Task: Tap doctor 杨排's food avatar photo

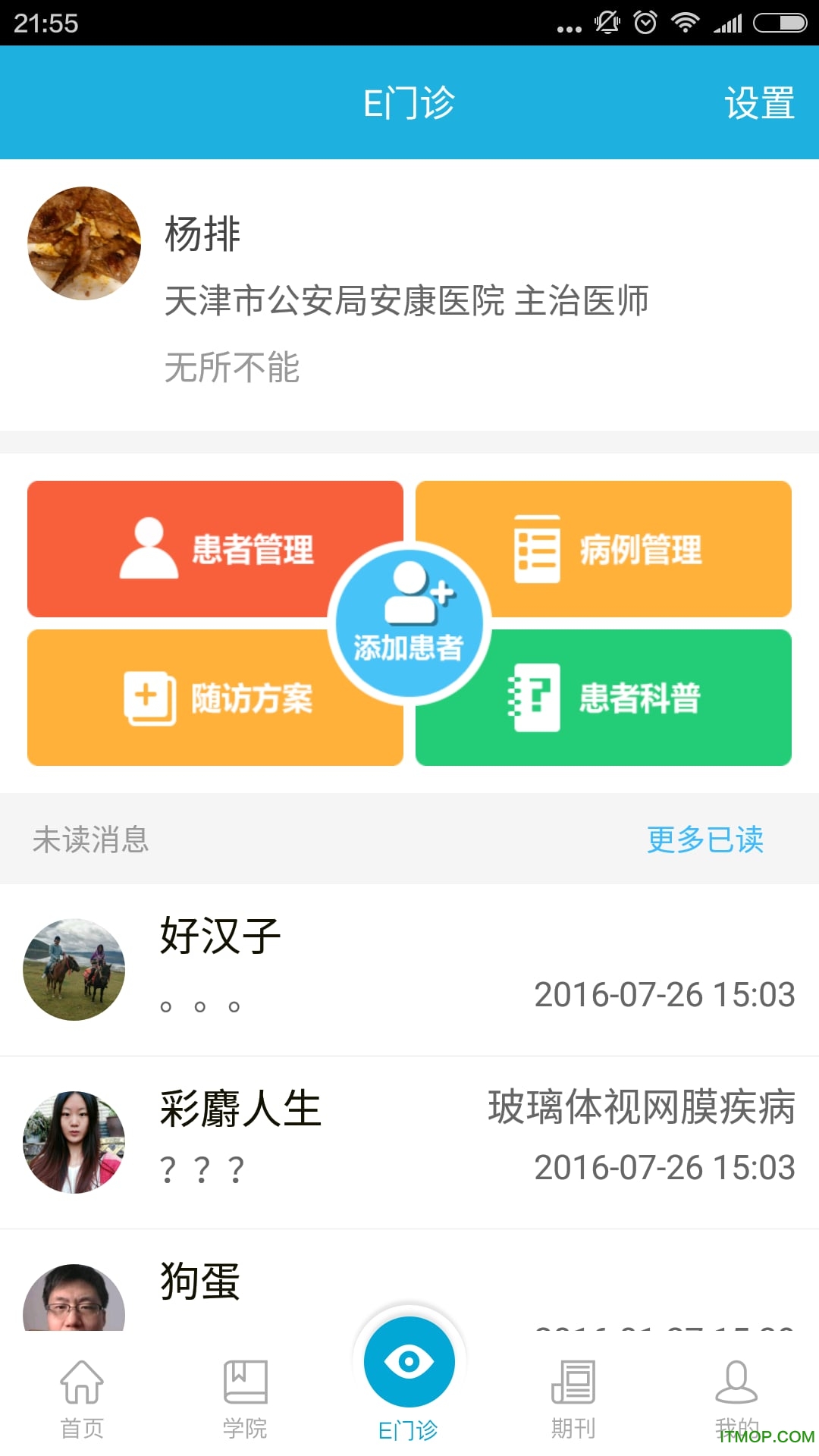Action: 83,243
